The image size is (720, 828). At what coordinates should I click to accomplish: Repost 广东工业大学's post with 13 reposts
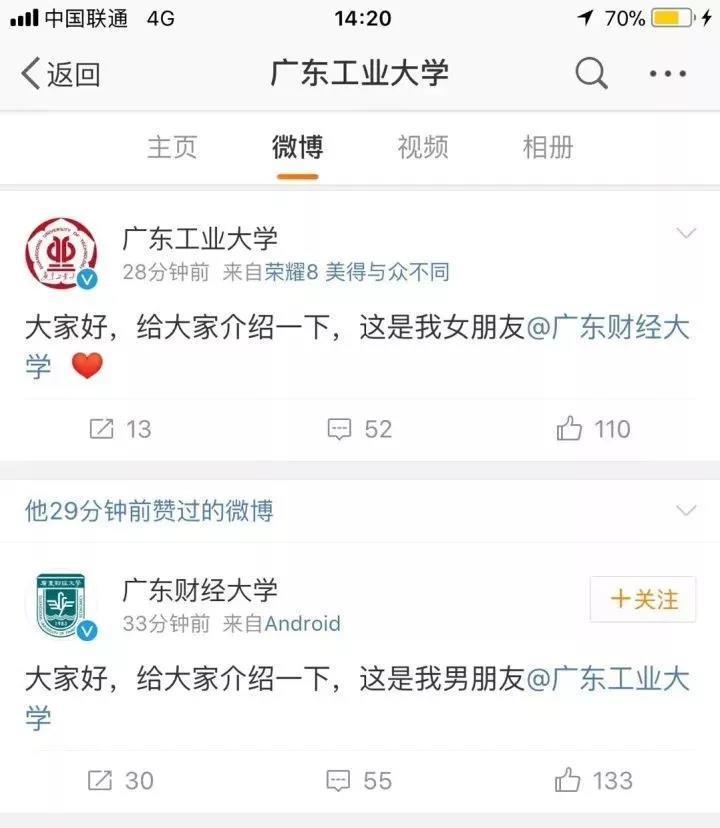click(120, 429)
